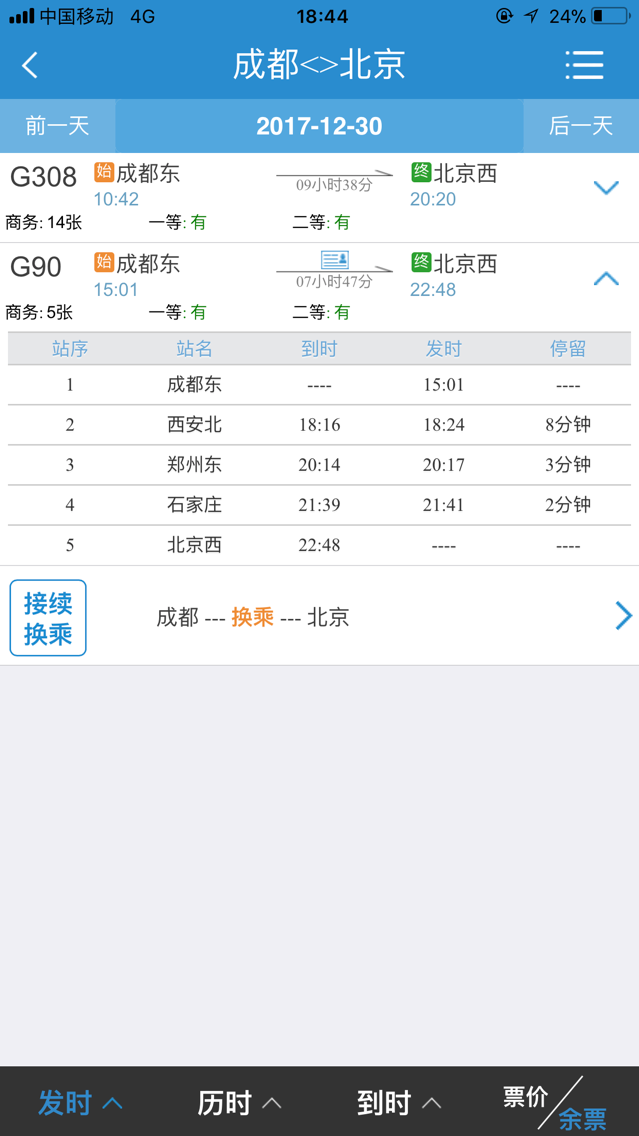Viewport: 639px width, 1136px height.
Task: Go back using the top-left arrow
Action: pos(30,65)
